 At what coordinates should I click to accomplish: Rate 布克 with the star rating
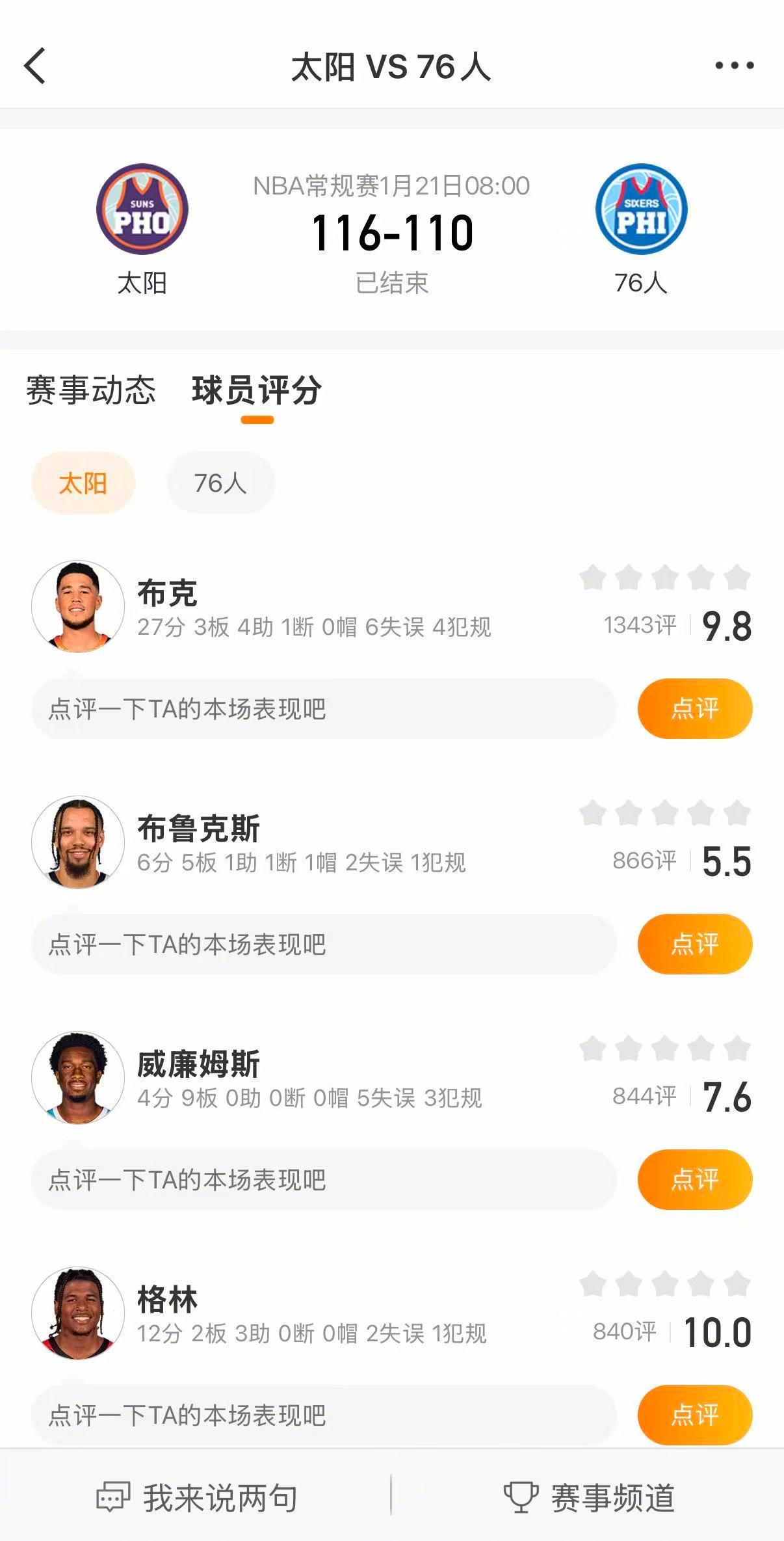665,578
